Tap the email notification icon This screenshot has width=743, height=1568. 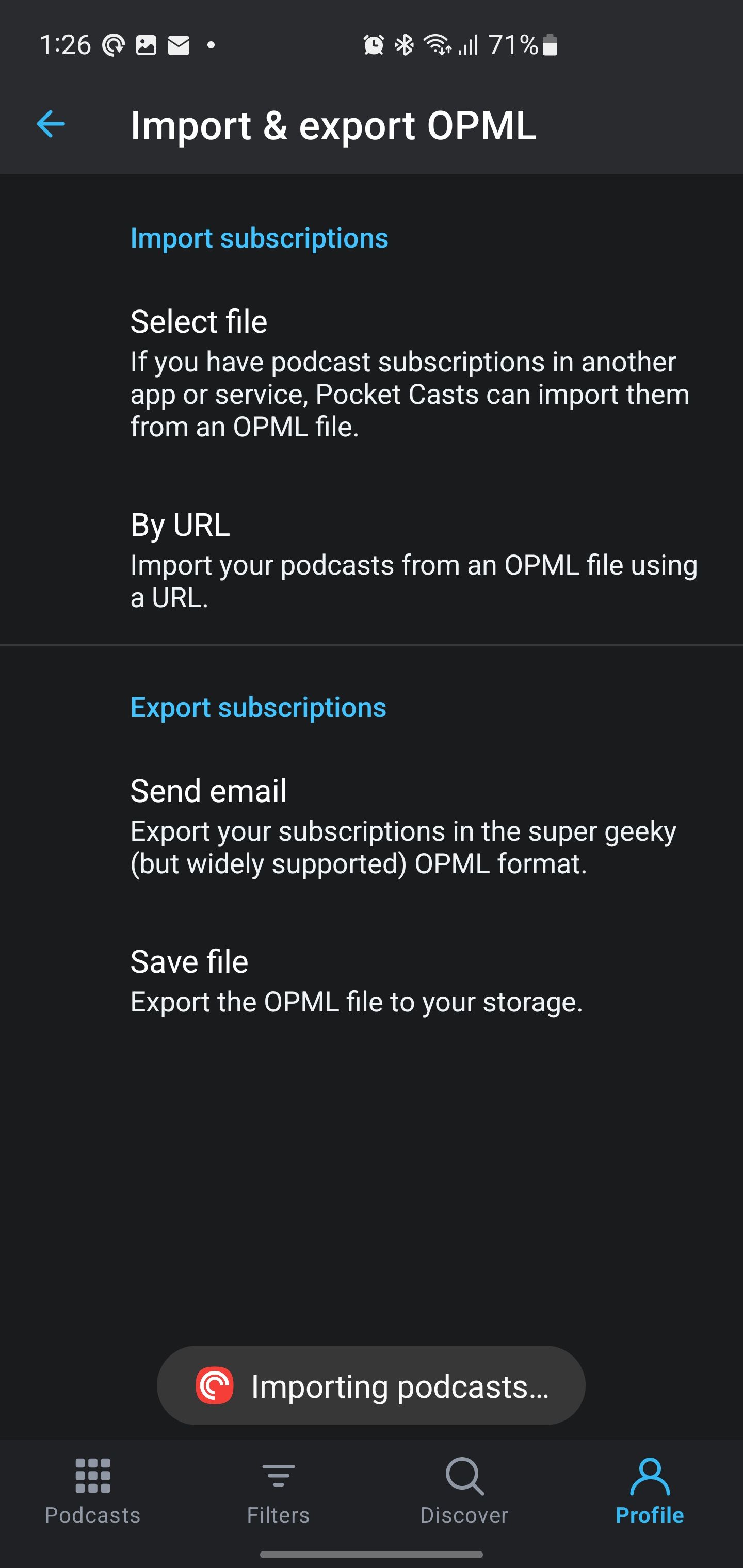(x=177, y=44)
